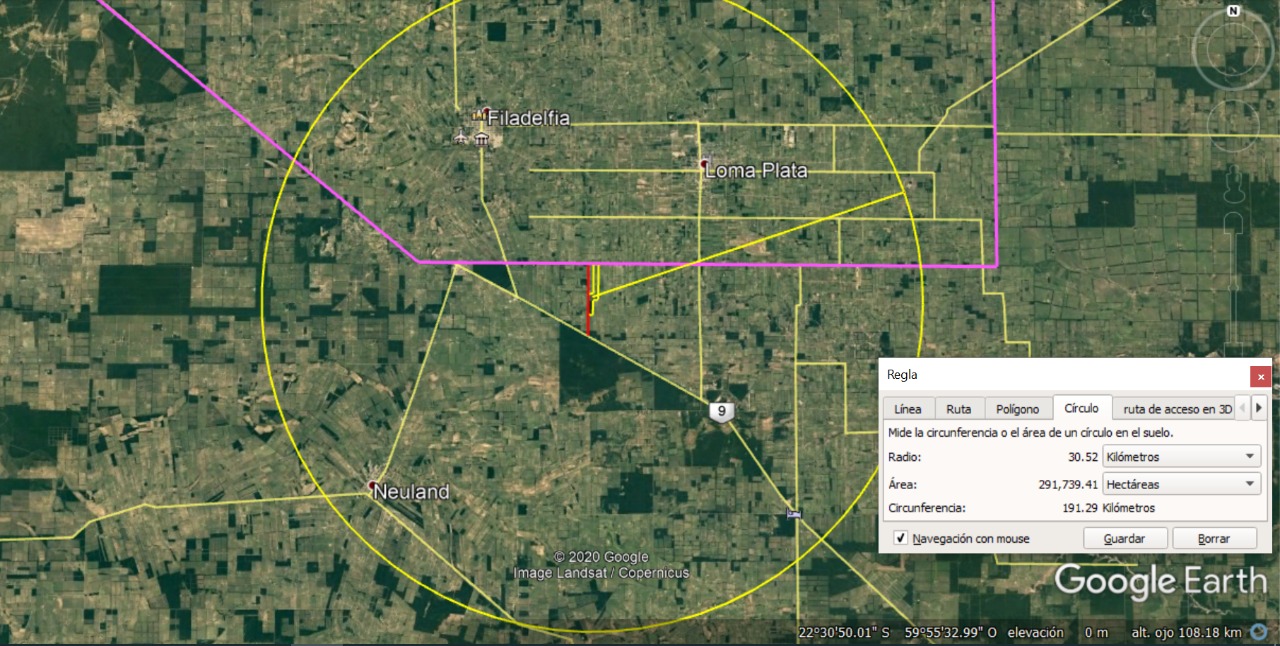Screen dimensions: 1280x646
Task: Open the Filadelfia placemark
Action: point(487,112)
